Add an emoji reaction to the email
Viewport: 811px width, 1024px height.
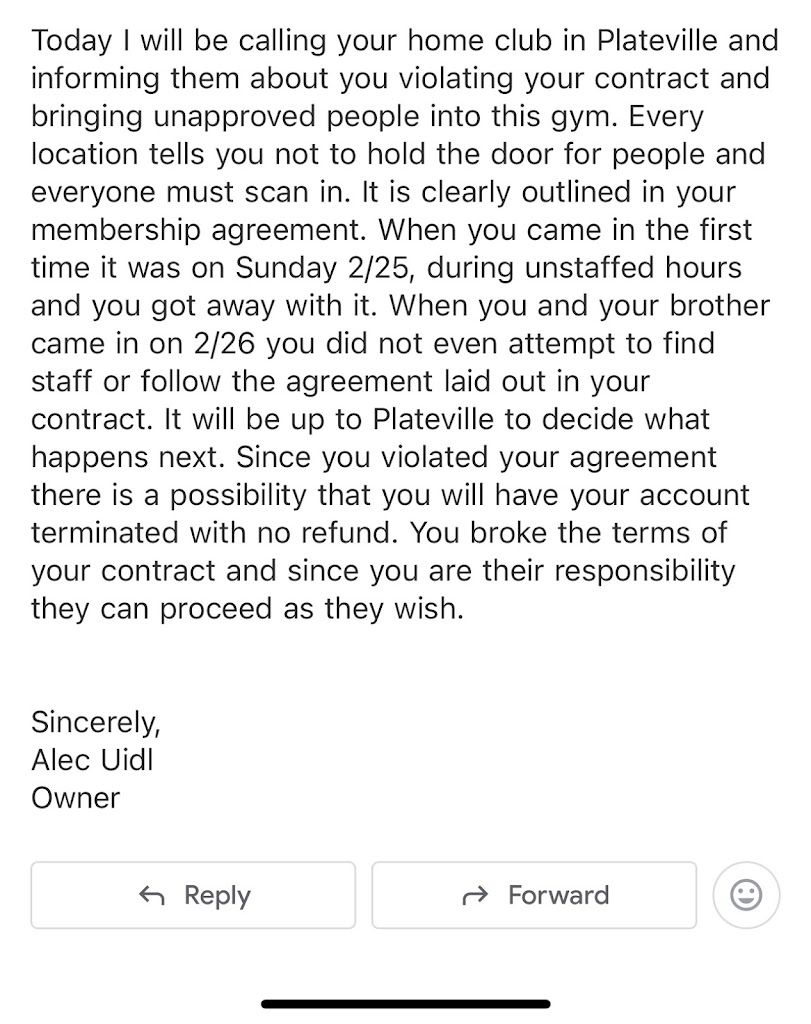coord(745,895)
